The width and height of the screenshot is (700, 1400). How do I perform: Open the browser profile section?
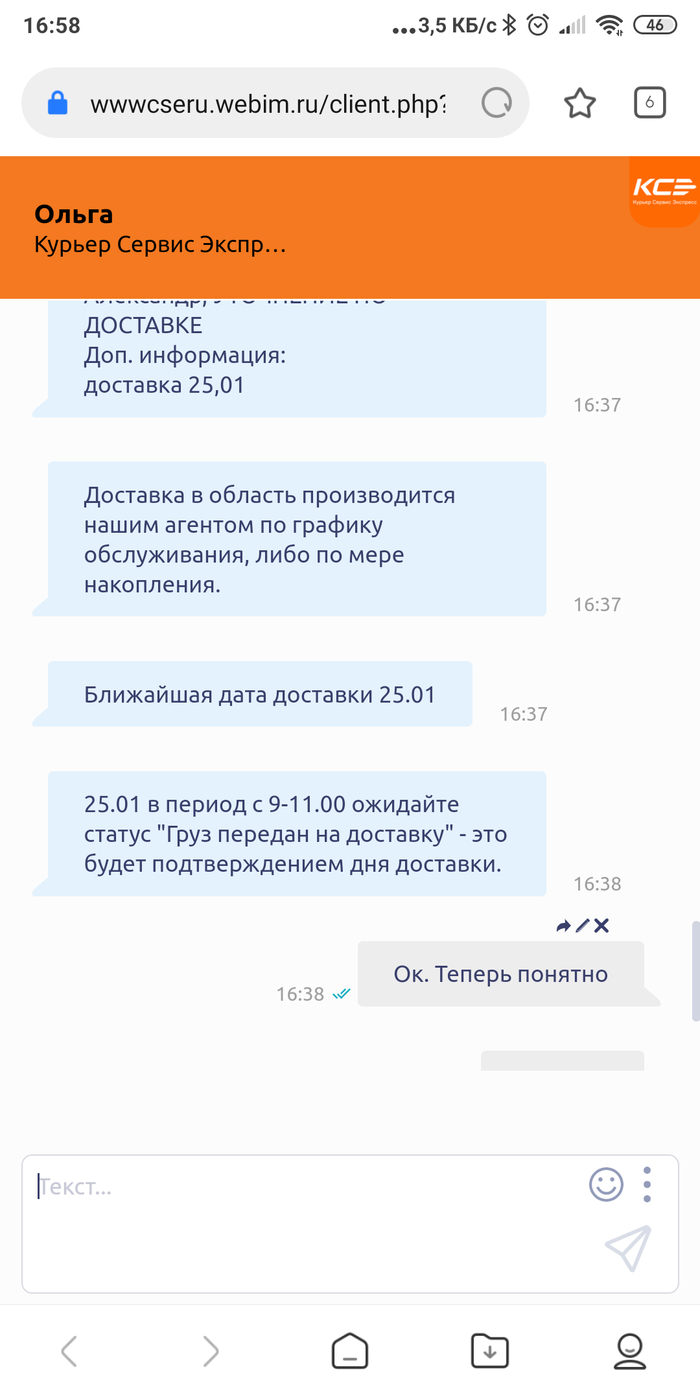point(630,1352)
